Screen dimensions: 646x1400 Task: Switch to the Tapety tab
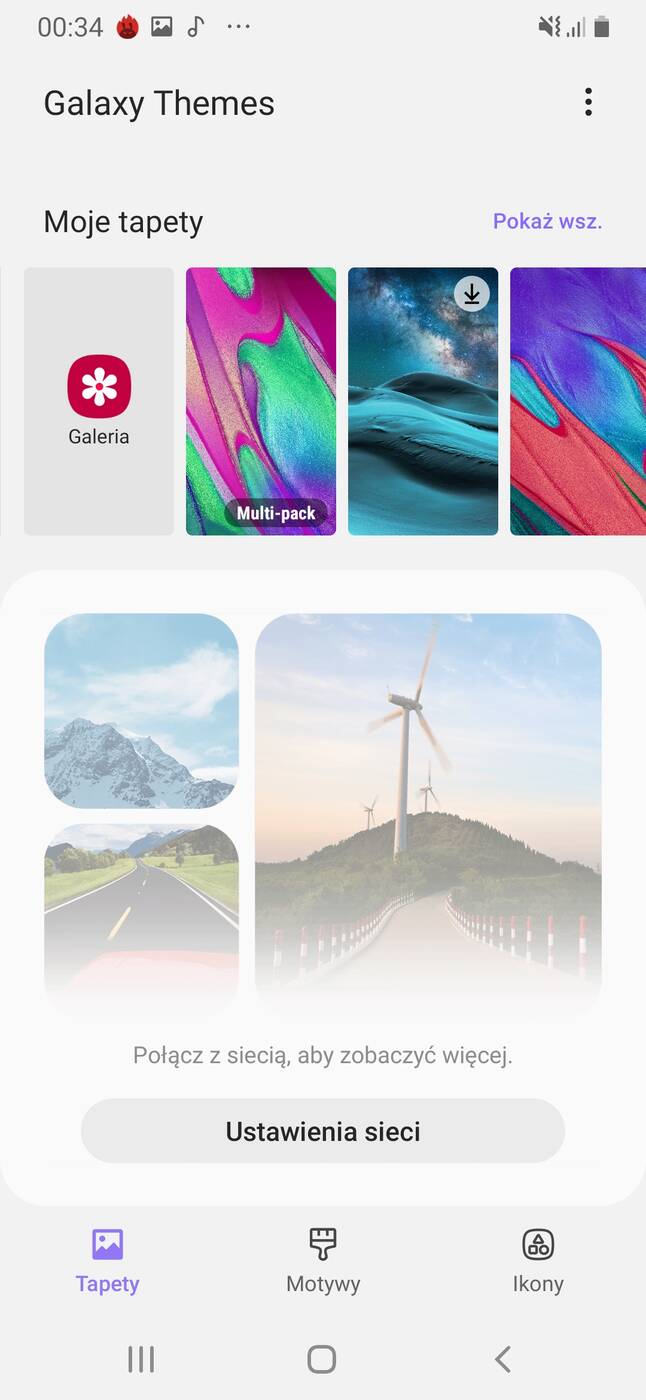[107, 1261]
